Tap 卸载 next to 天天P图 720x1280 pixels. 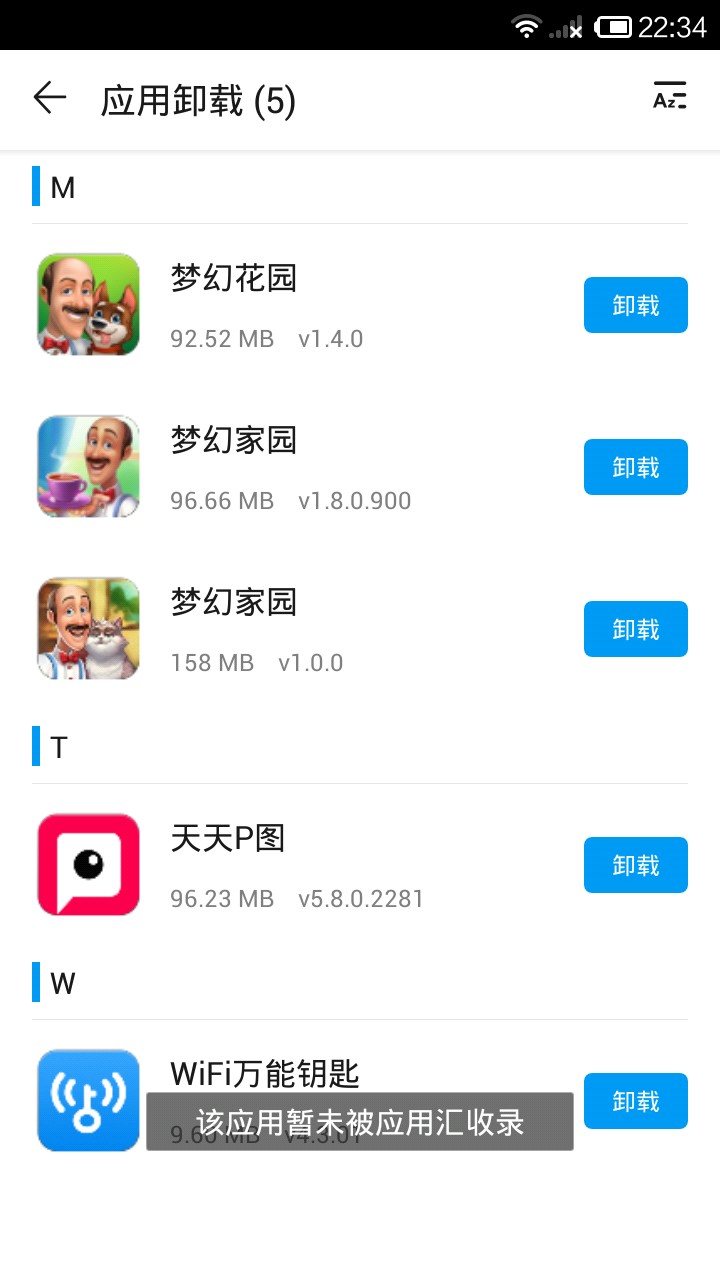pos(635,865)
